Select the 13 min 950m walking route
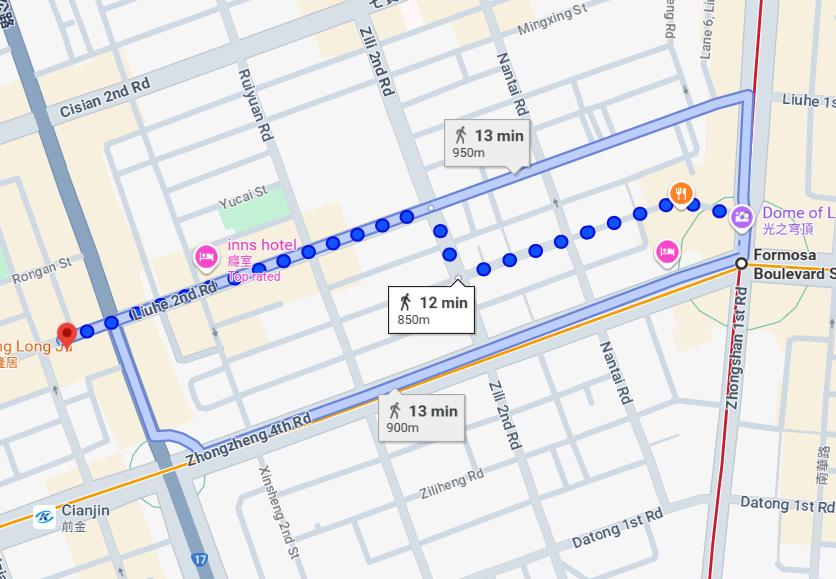836x579 pixels. pos(486,142)
